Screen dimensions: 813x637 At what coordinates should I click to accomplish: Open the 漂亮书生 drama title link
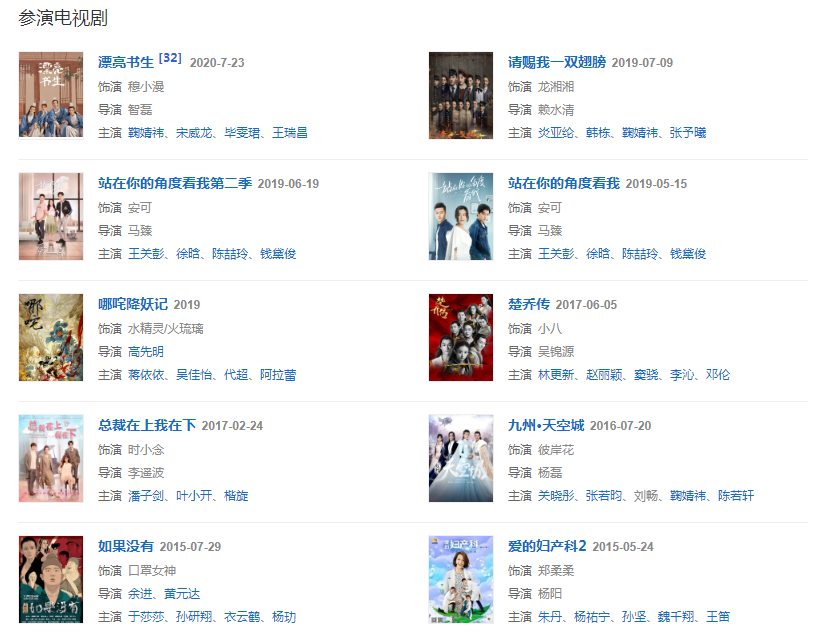(126, 62)
